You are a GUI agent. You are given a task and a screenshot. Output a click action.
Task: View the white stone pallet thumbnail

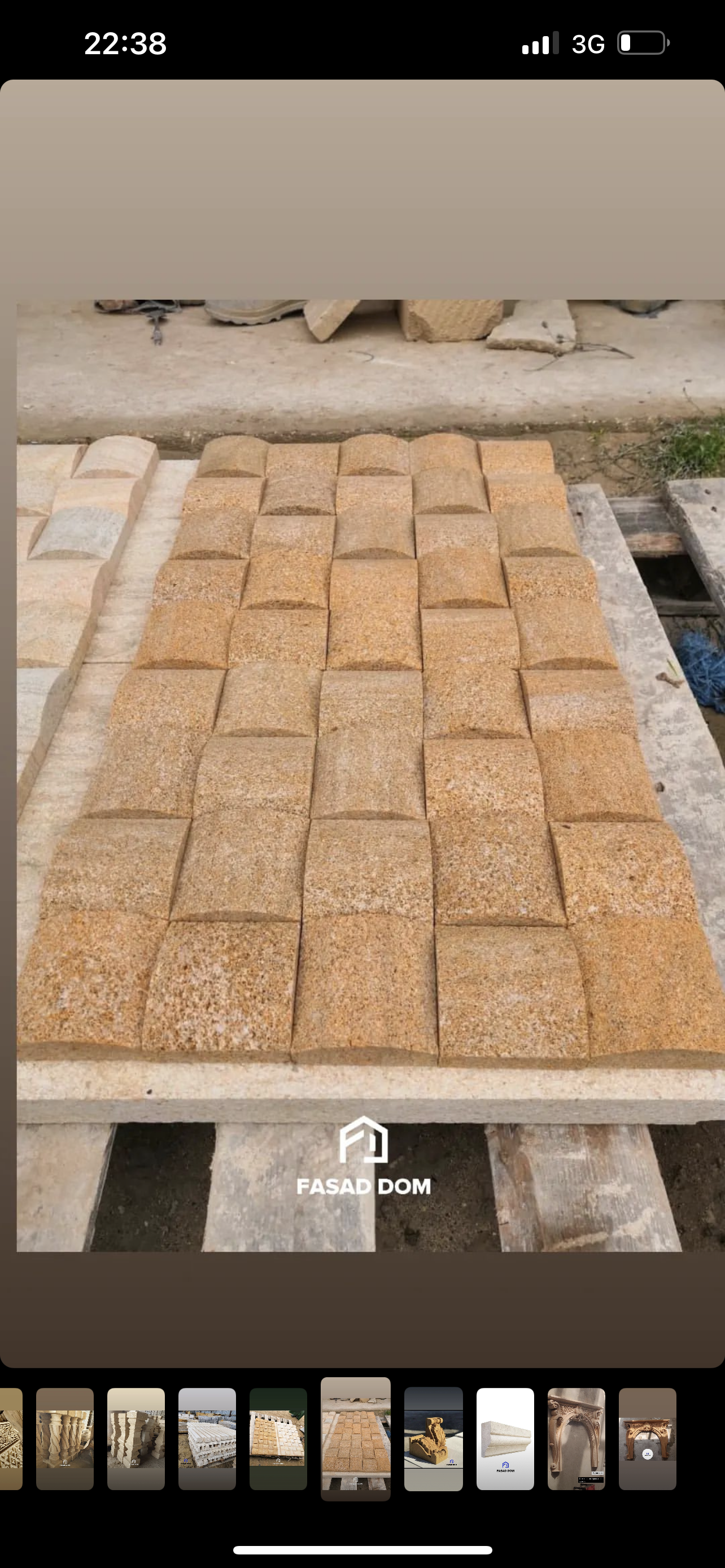pyautogui.click(x=207, y=1439)
